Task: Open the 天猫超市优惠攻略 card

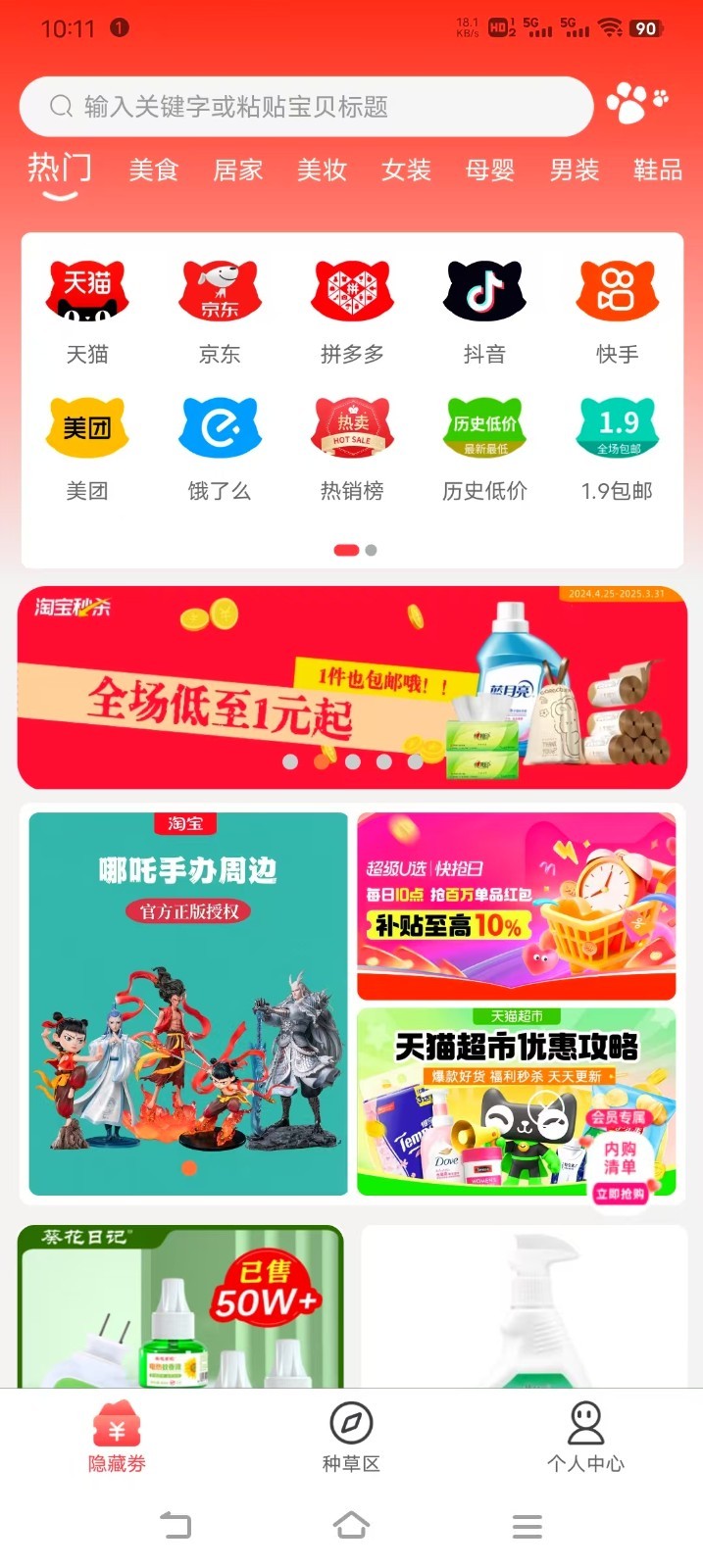Action: pyautogui.click(x=516, y=1101)
